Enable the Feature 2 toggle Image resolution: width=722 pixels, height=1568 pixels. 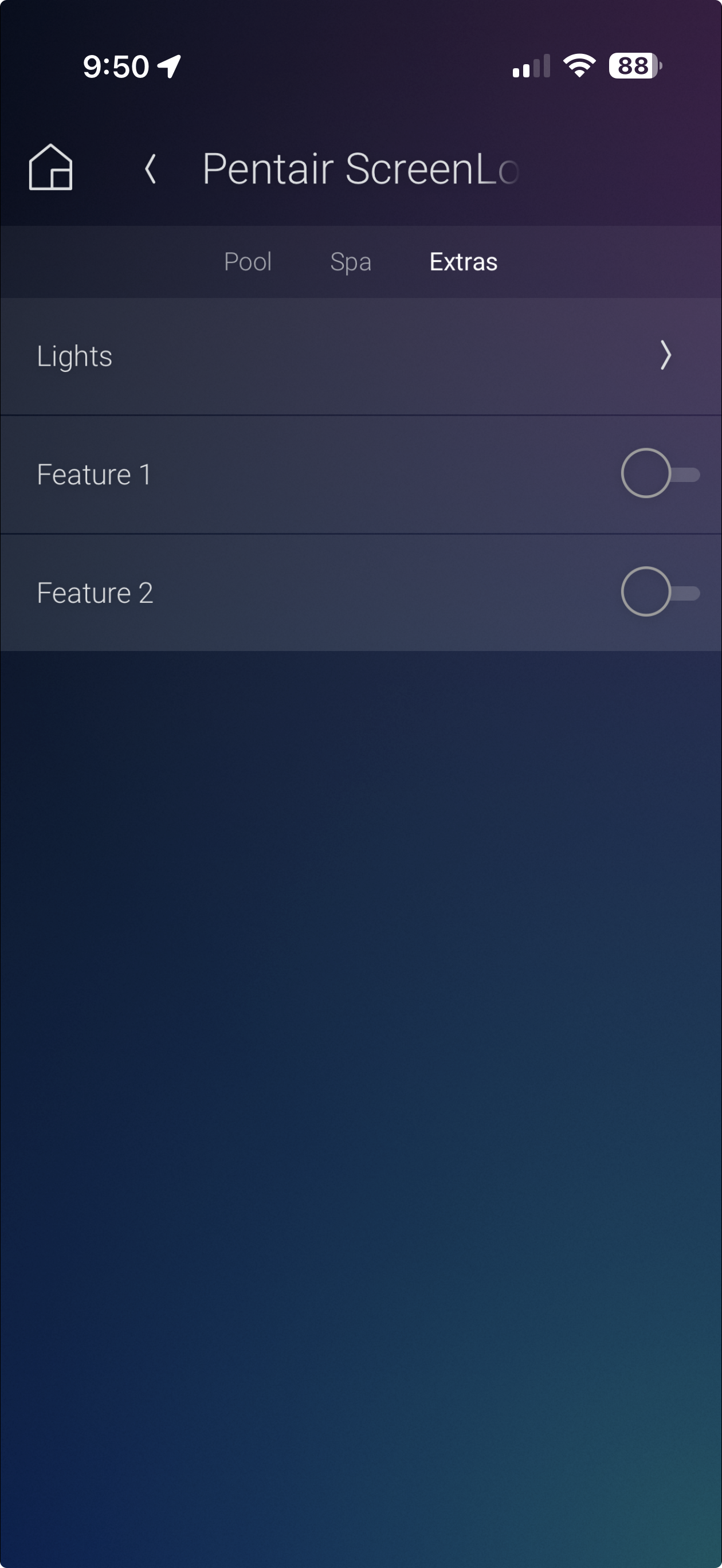(x=659, y=591)
